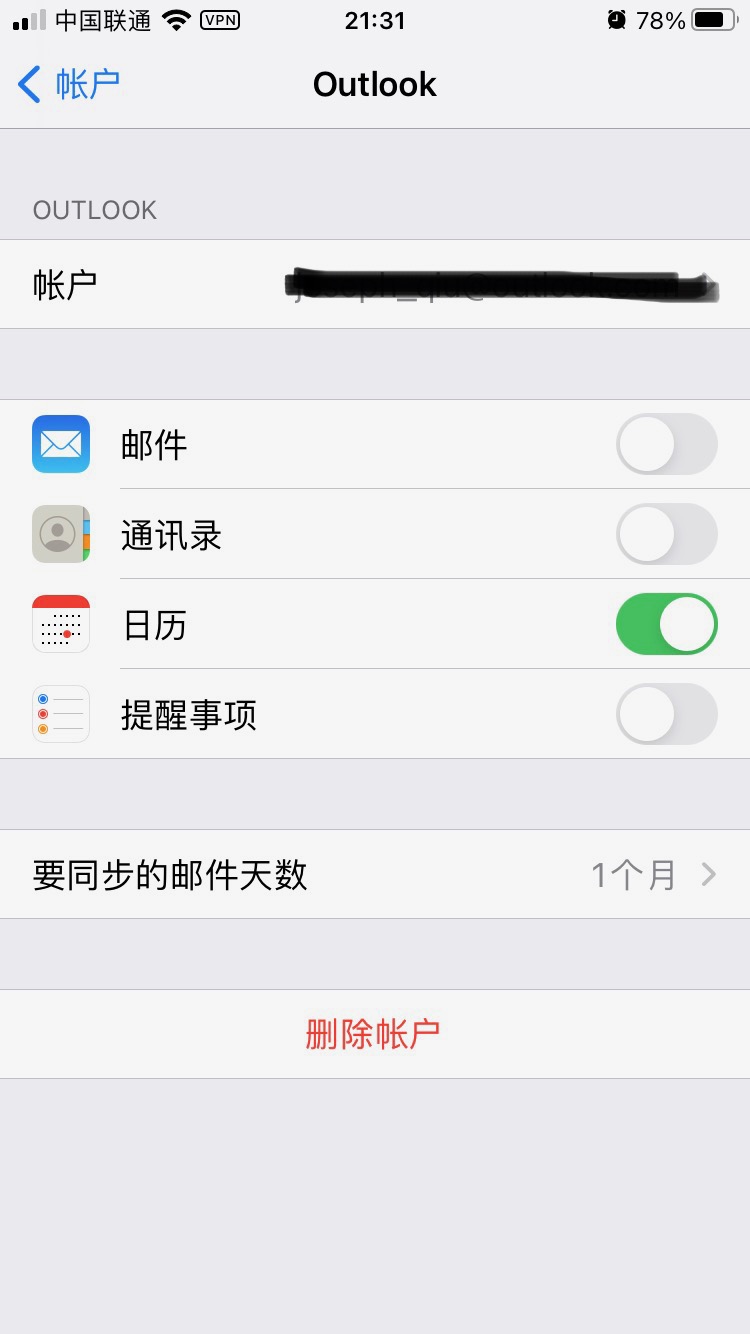Tap the back chevron beside 帐户
Viewport: 750px width, 1334px height.
(x=27, y=84)
